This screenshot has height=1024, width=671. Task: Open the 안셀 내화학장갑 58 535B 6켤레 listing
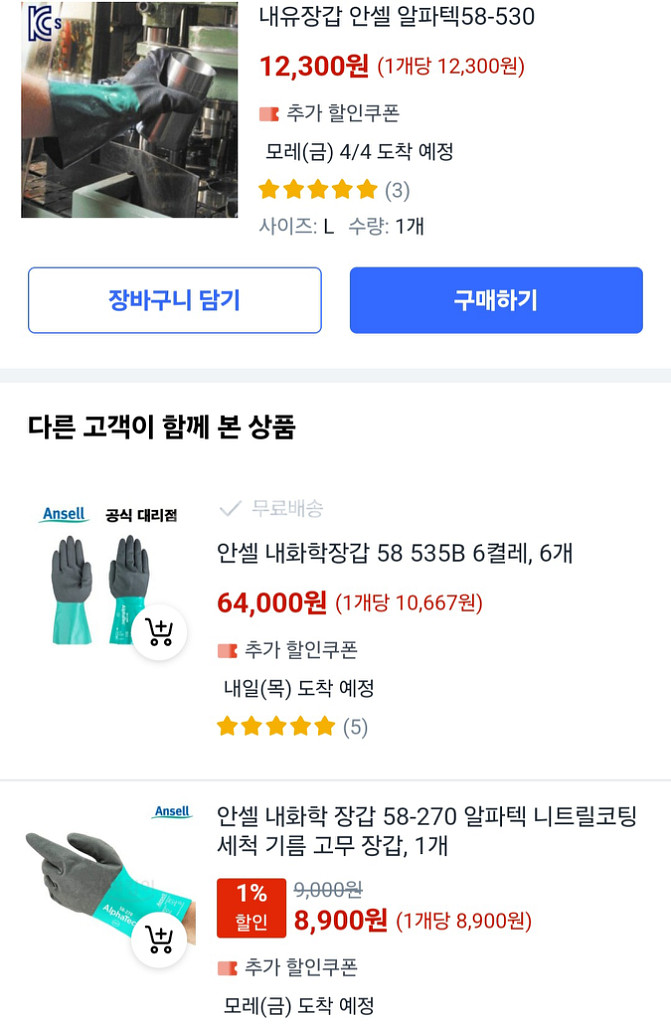point(394,553)
